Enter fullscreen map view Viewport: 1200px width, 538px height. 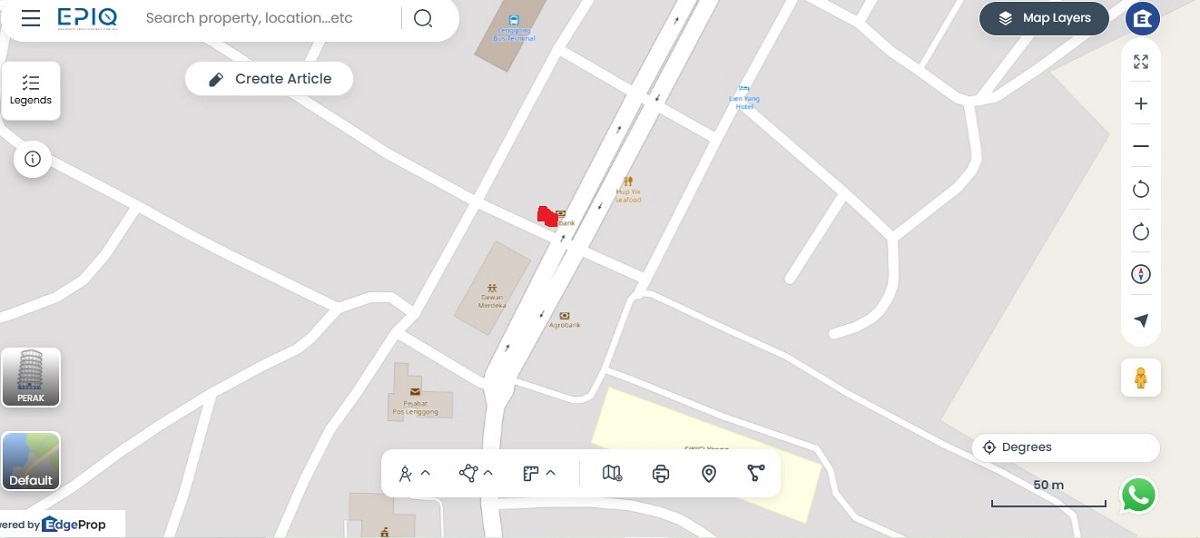coord(1141,62)
